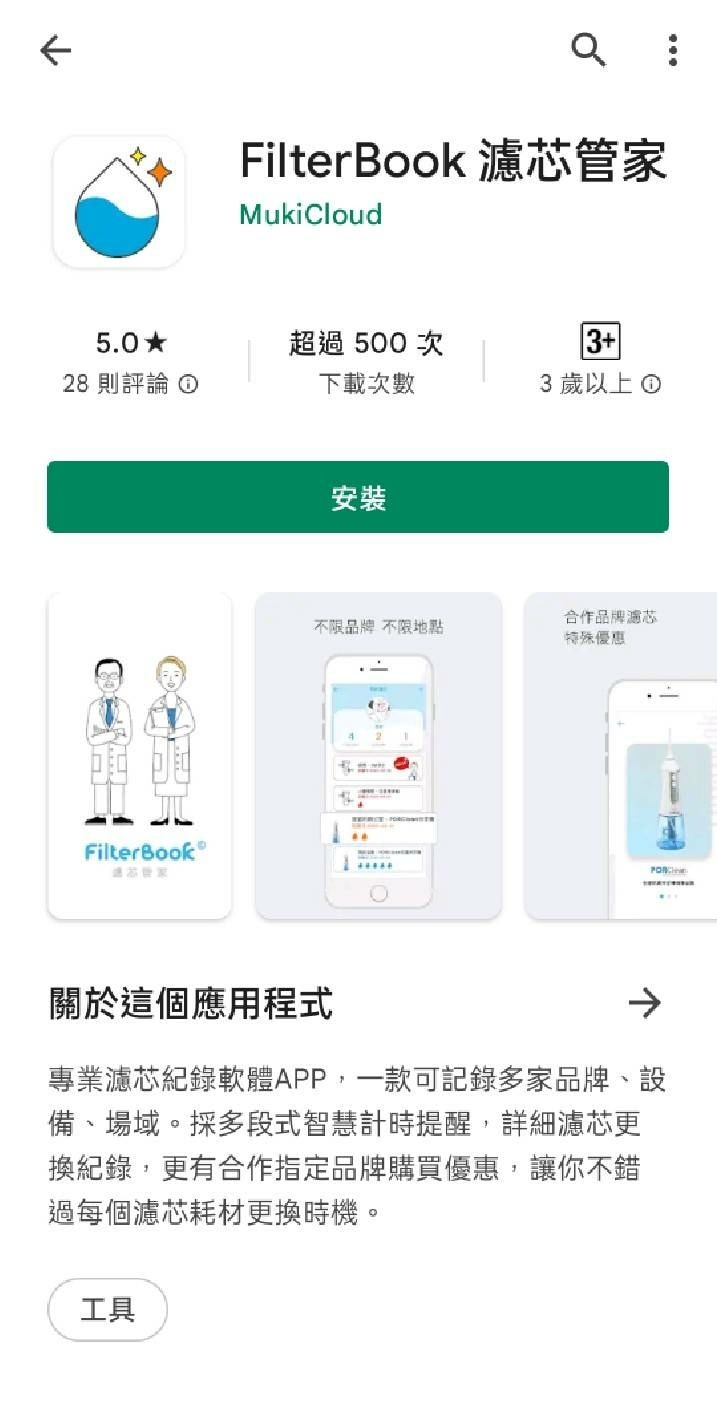Image resolution: width=717 pixels, height=1413 pixels.
Task: Open the MukiCloud developer page
Action: 310,214
